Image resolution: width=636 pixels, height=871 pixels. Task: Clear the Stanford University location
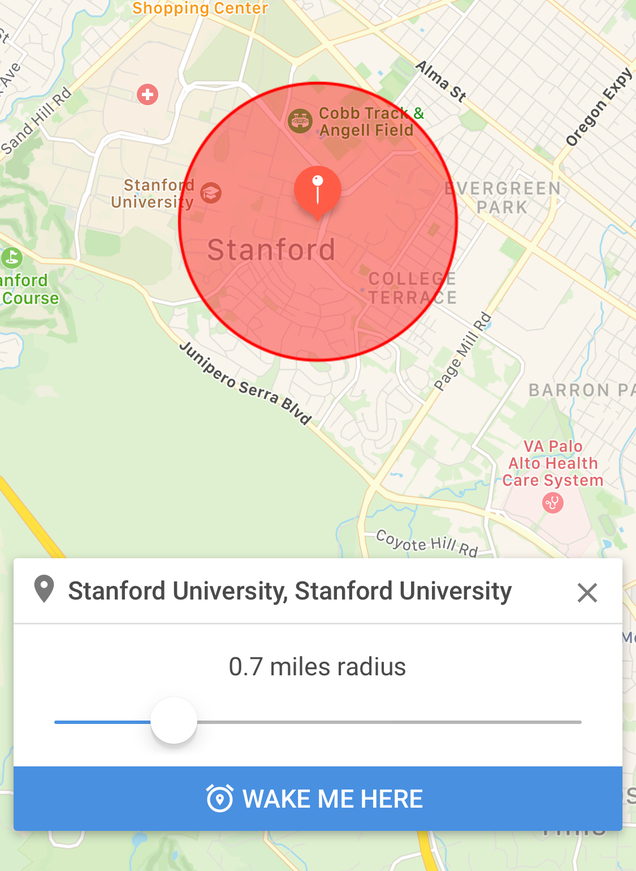coord(587,593)
